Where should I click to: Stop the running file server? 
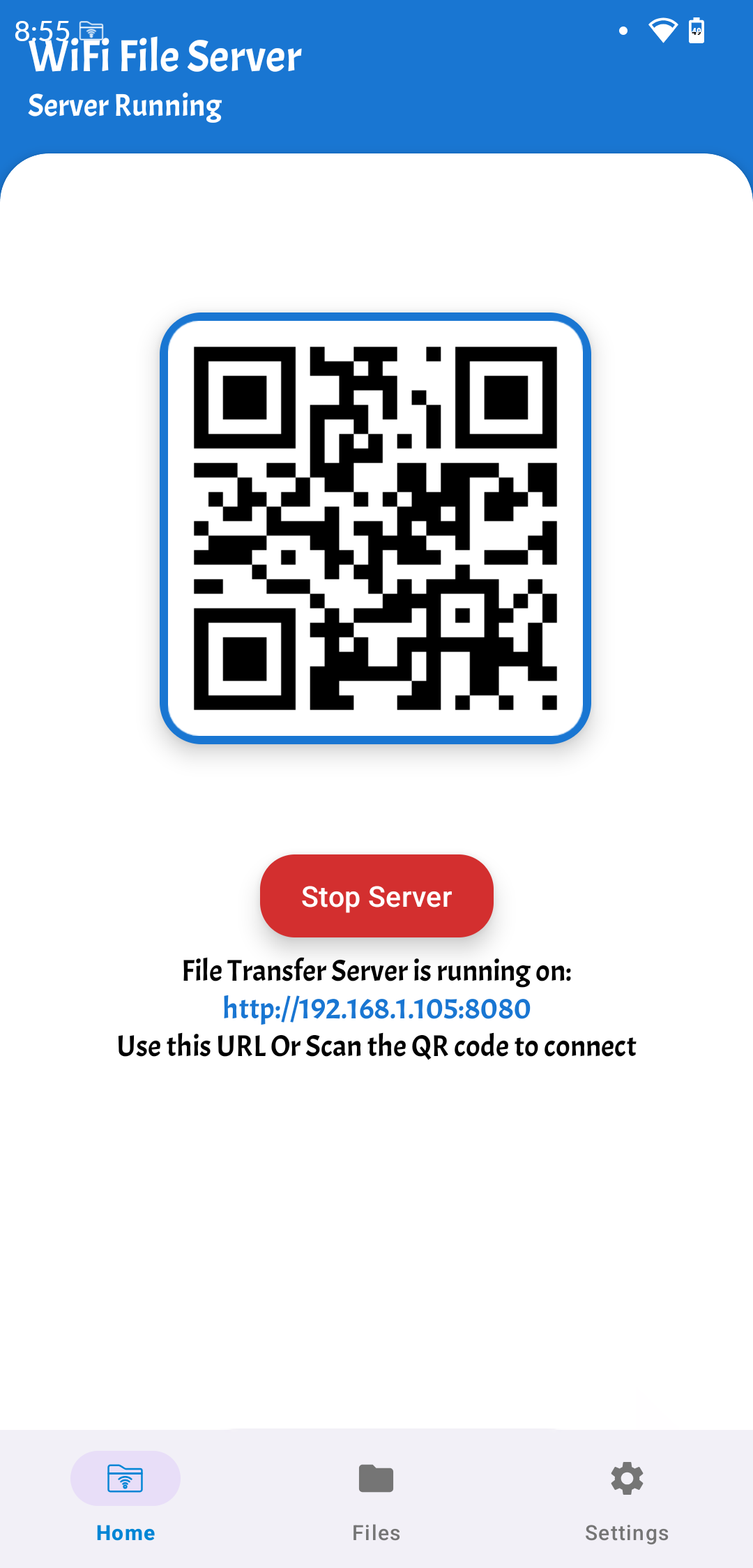click(376, 896)
